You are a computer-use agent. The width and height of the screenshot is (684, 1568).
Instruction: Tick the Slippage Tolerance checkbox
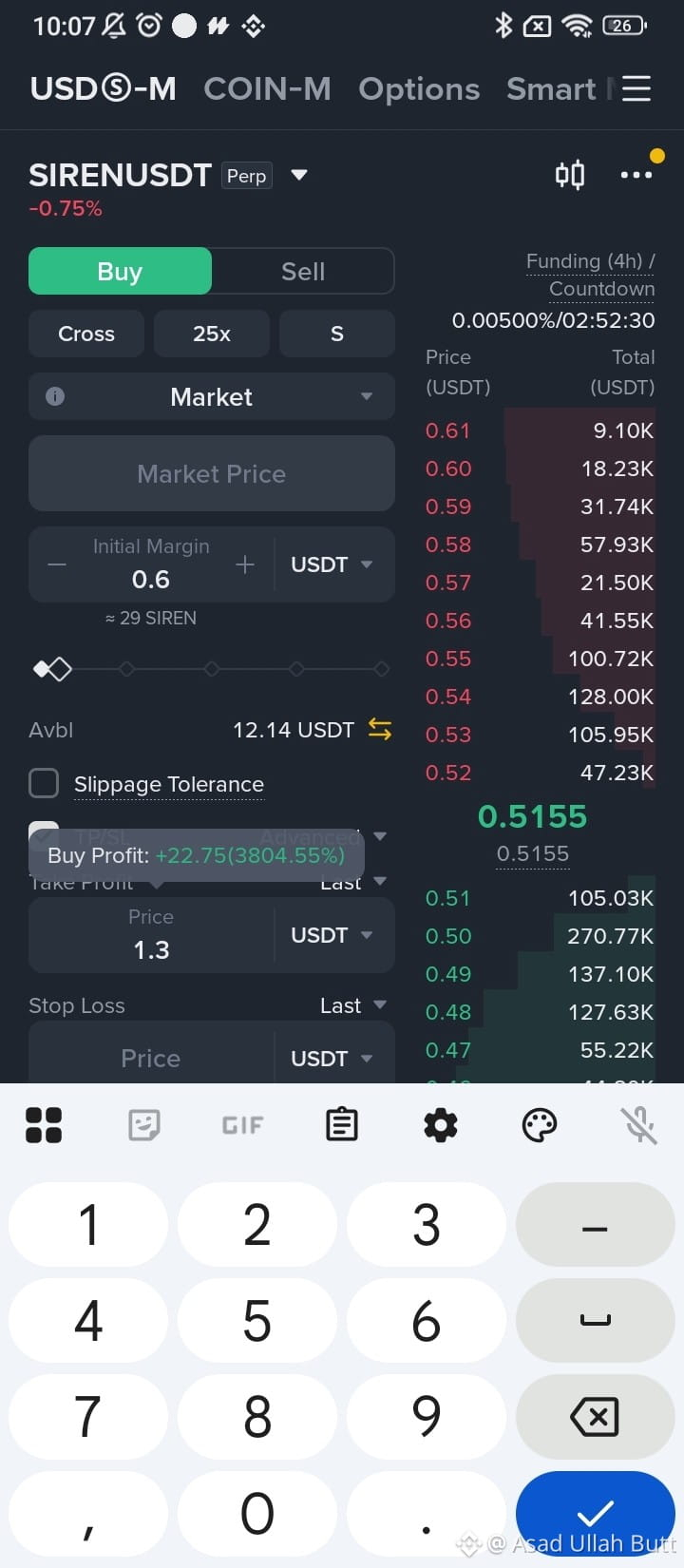44,784
